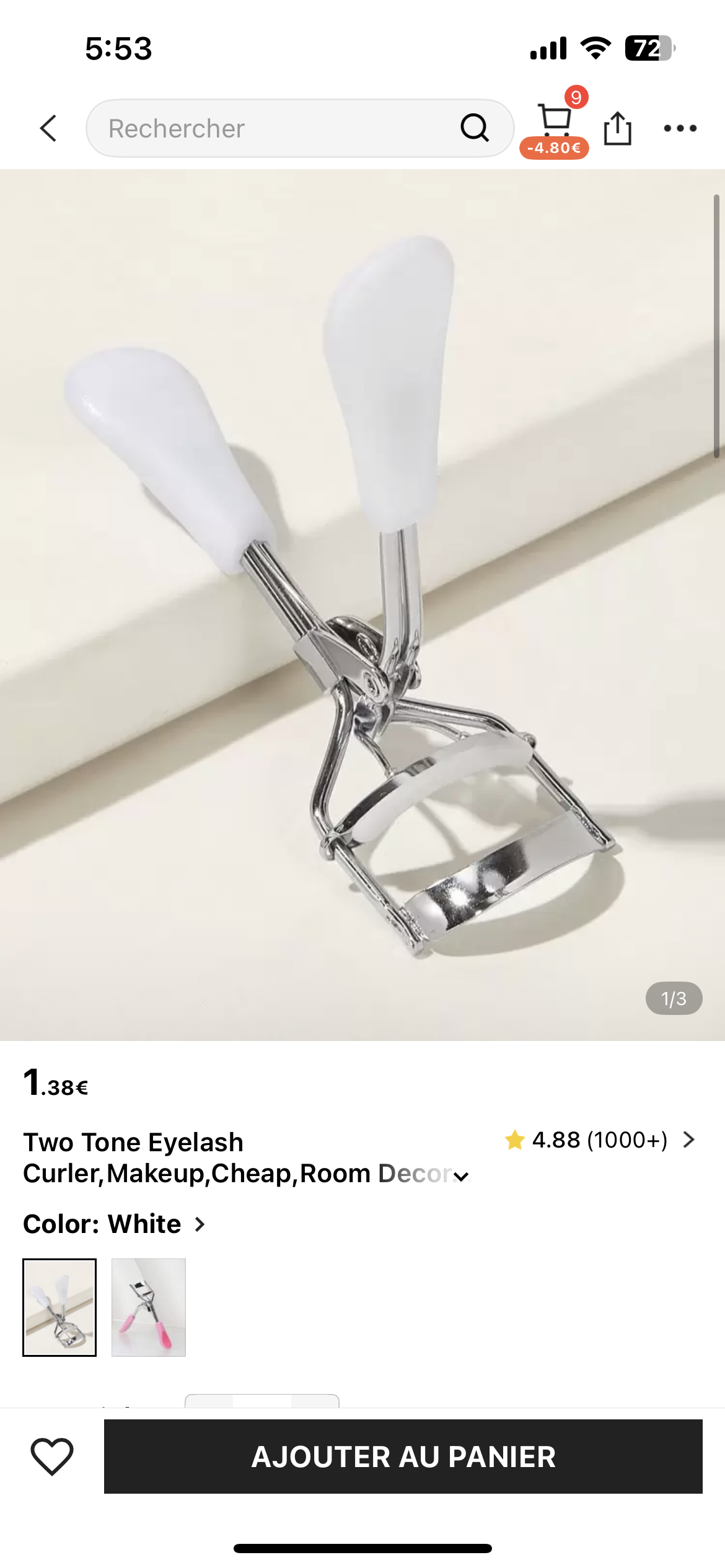Tap the magnifying glass search icon
The height and width of the screenshot is (1568, 725).
coord(474,128)
